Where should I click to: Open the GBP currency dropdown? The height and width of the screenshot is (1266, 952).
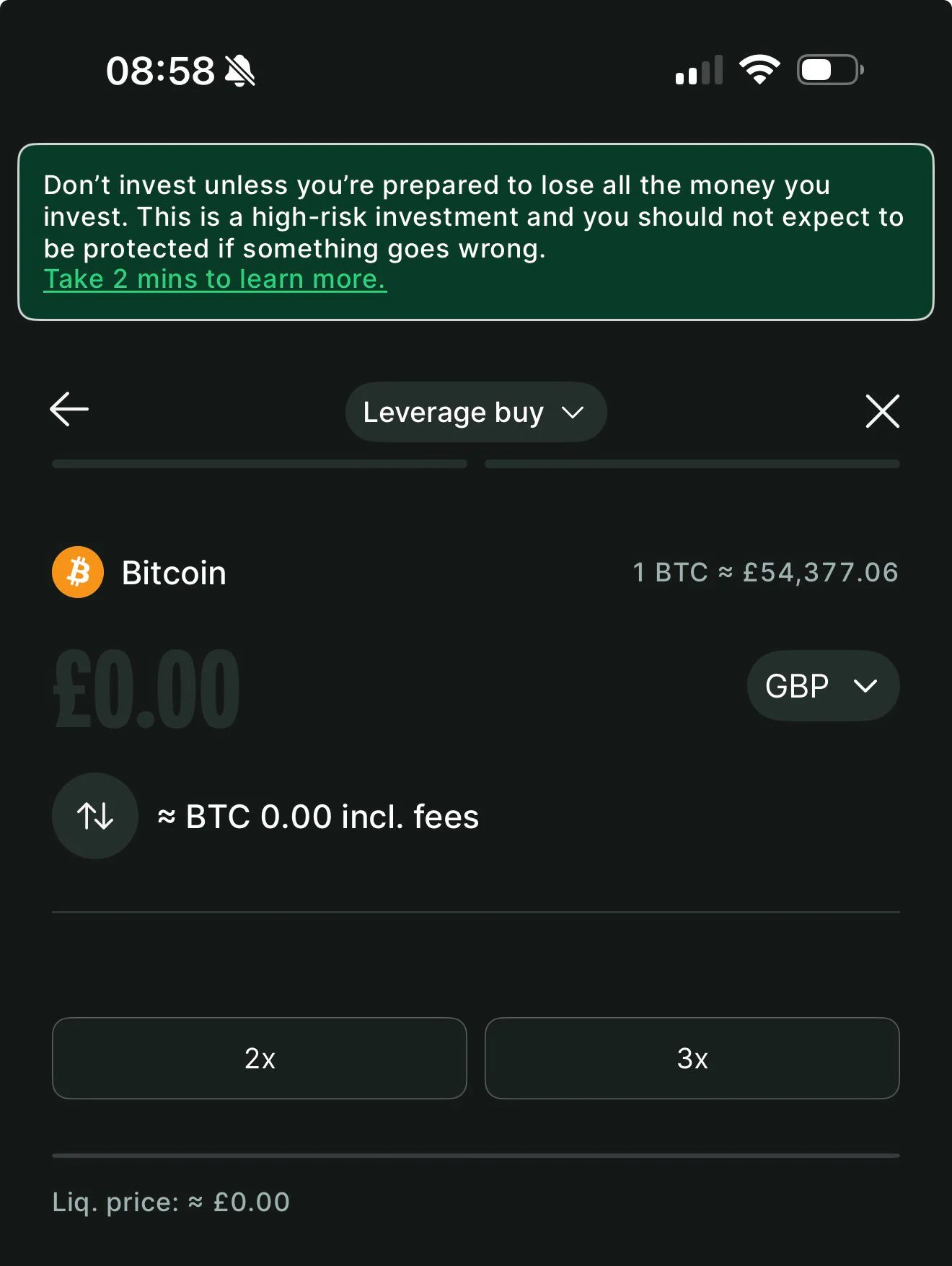(x=822, y=686)
